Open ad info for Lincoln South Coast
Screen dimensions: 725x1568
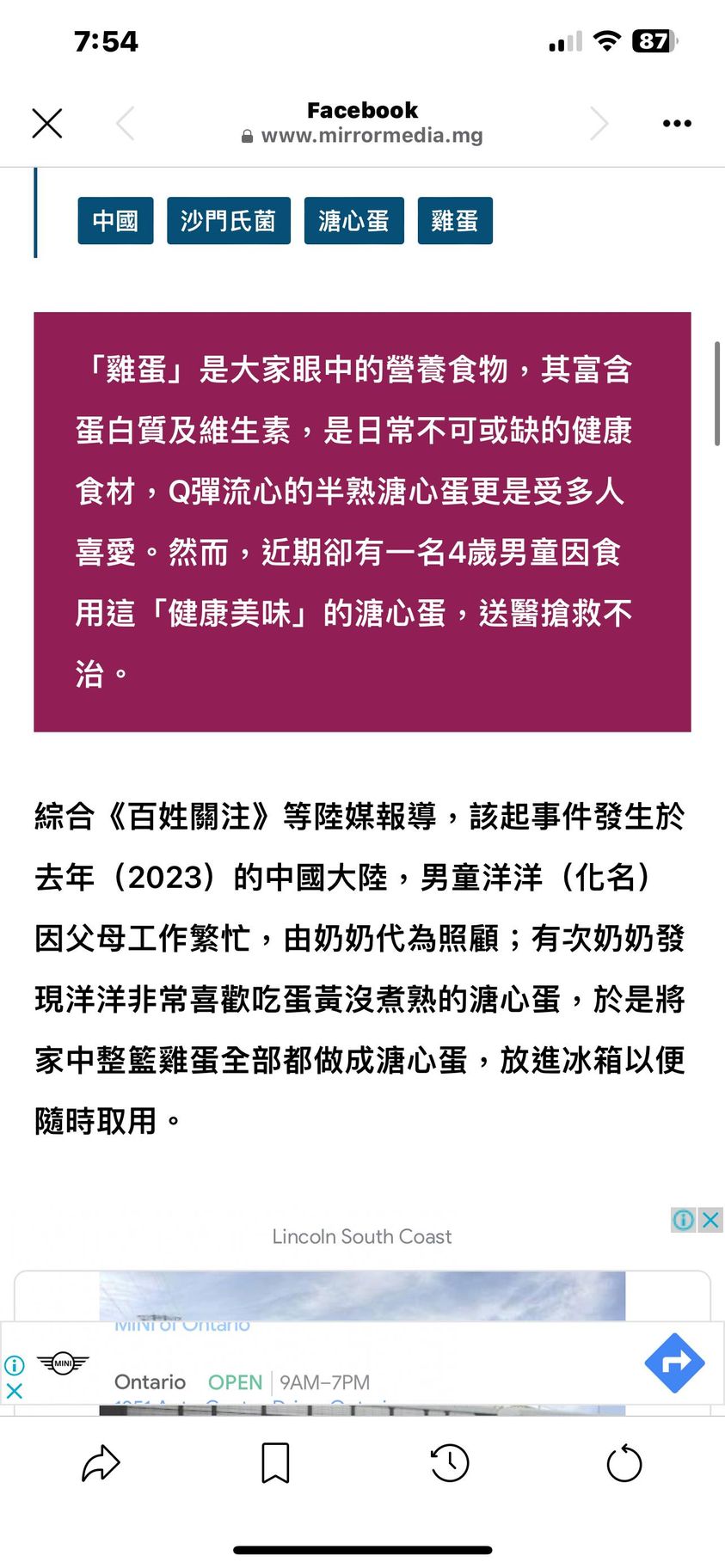click(x=684, y=1219)
